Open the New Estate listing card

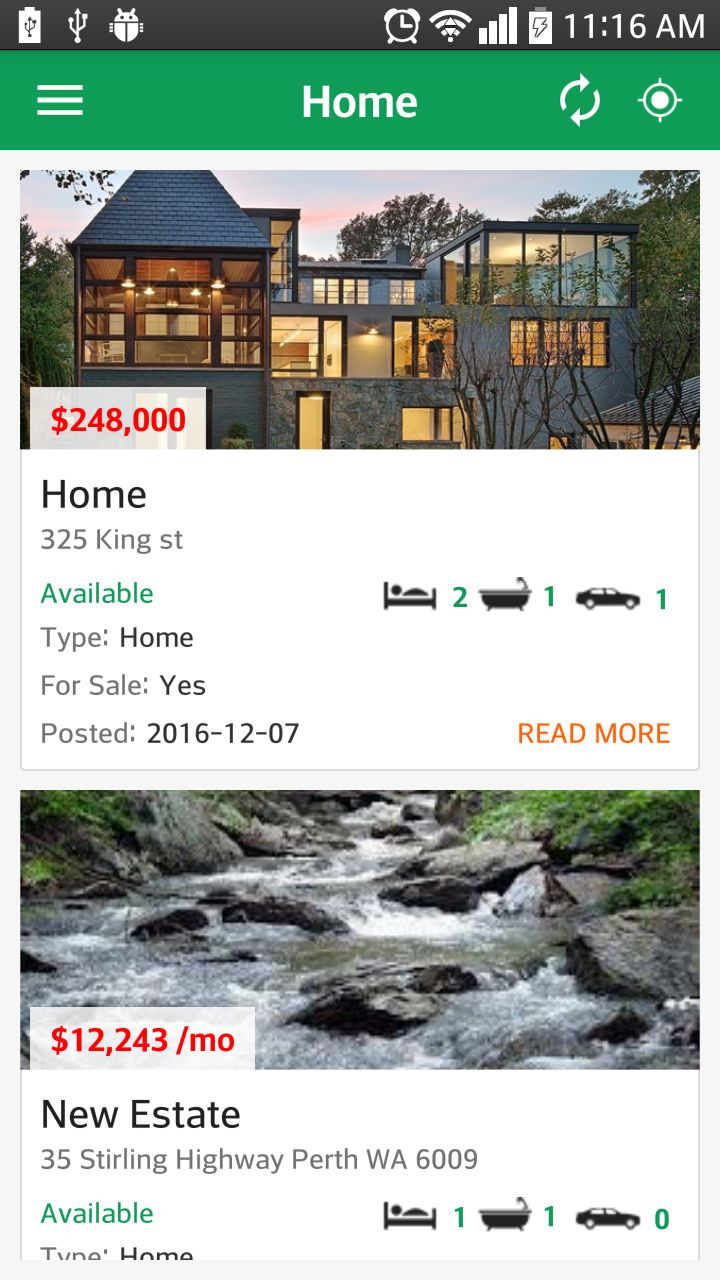tap(141, 1114)
